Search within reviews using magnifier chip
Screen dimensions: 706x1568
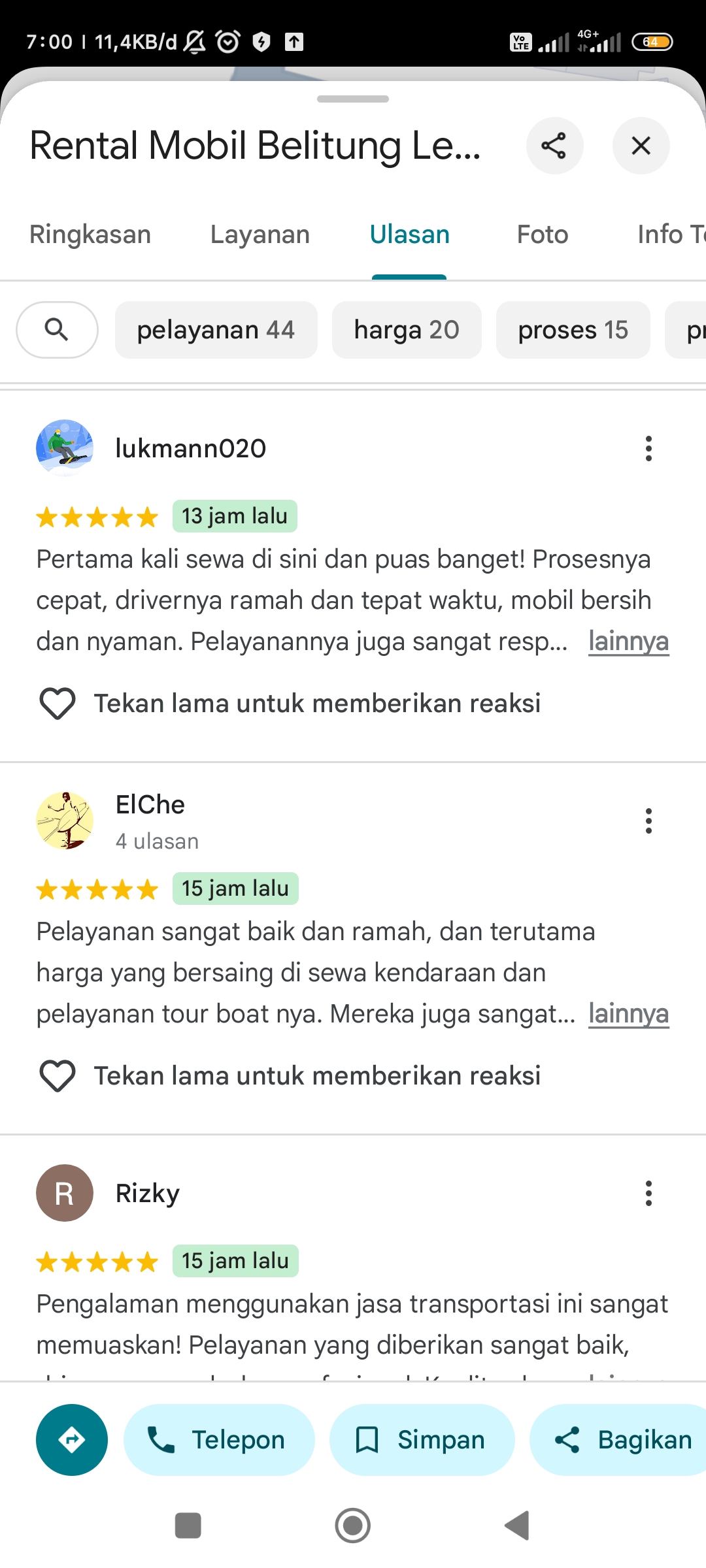(57, 330)
